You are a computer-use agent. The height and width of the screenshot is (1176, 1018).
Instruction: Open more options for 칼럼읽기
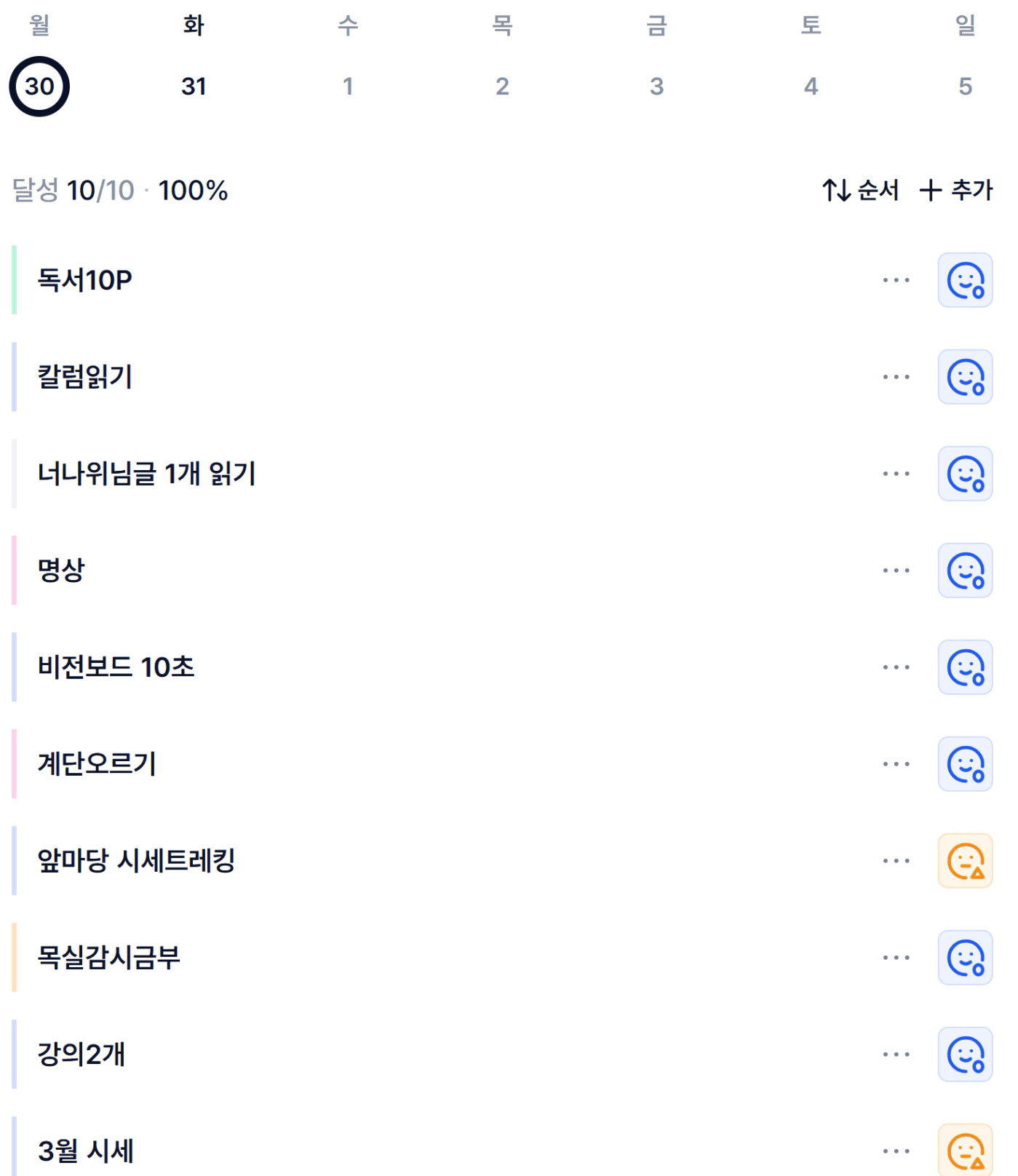pyautogui.click(x=896, y=377)
